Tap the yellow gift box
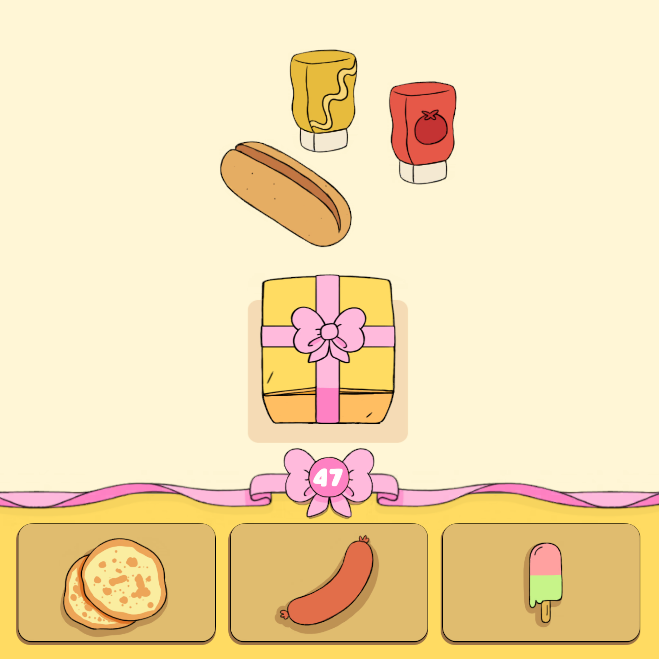This screenshot has width=659, height=659. 327,352
